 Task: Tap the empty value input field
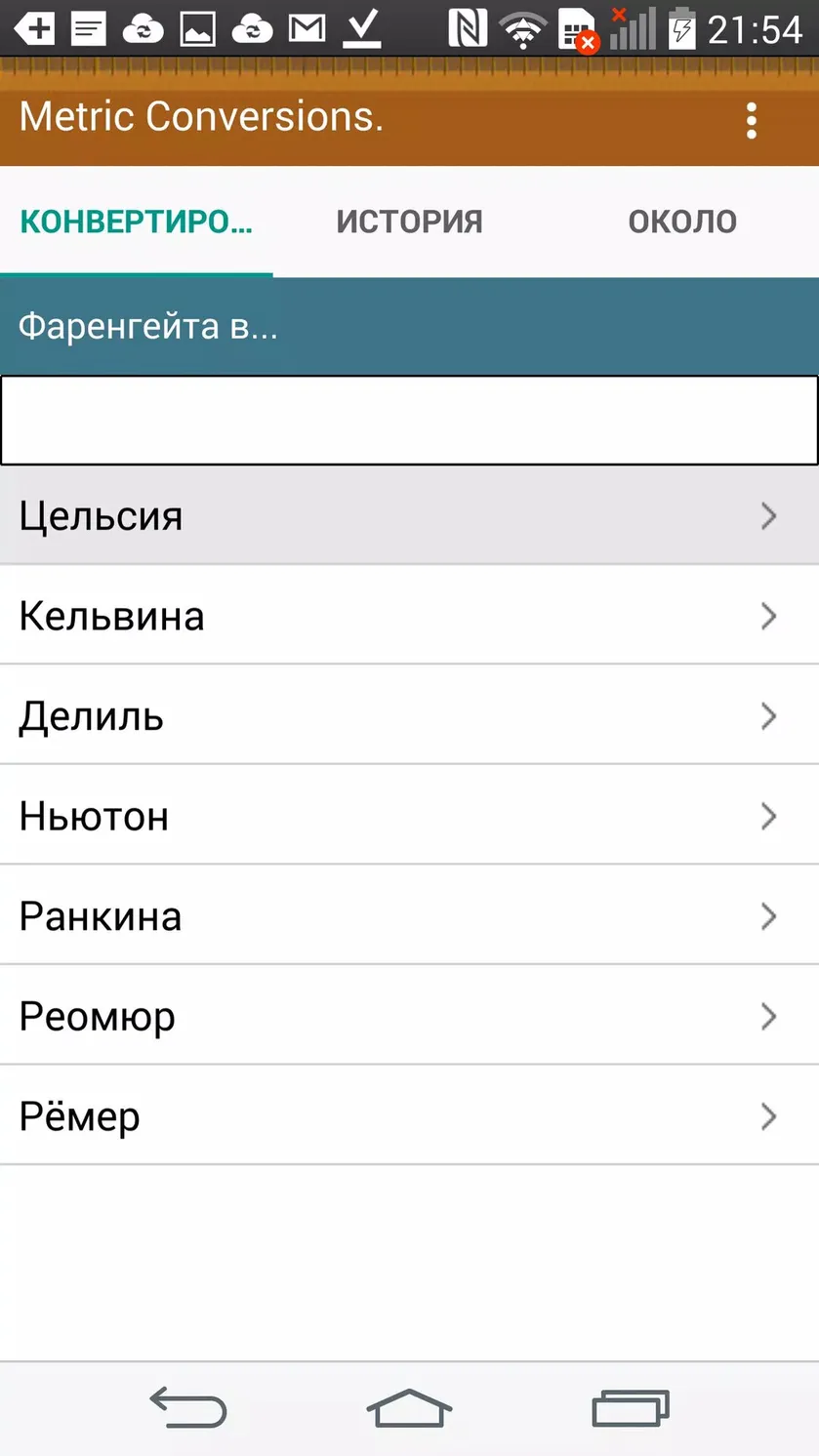[x=409, y=421]
